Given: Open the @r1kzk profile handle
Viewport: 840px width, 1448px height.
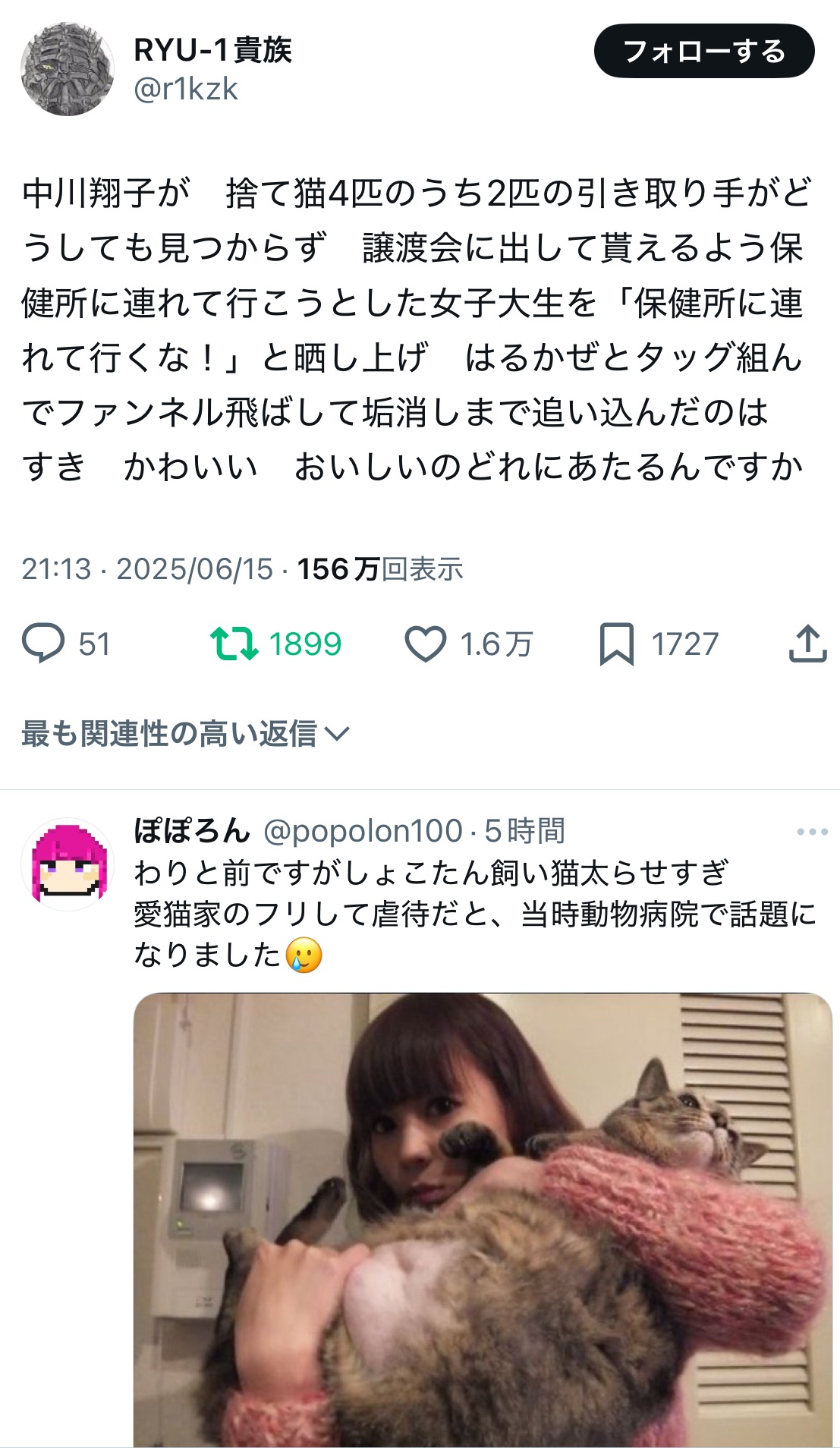Looking at the screenshot, I should click(186, 90).
